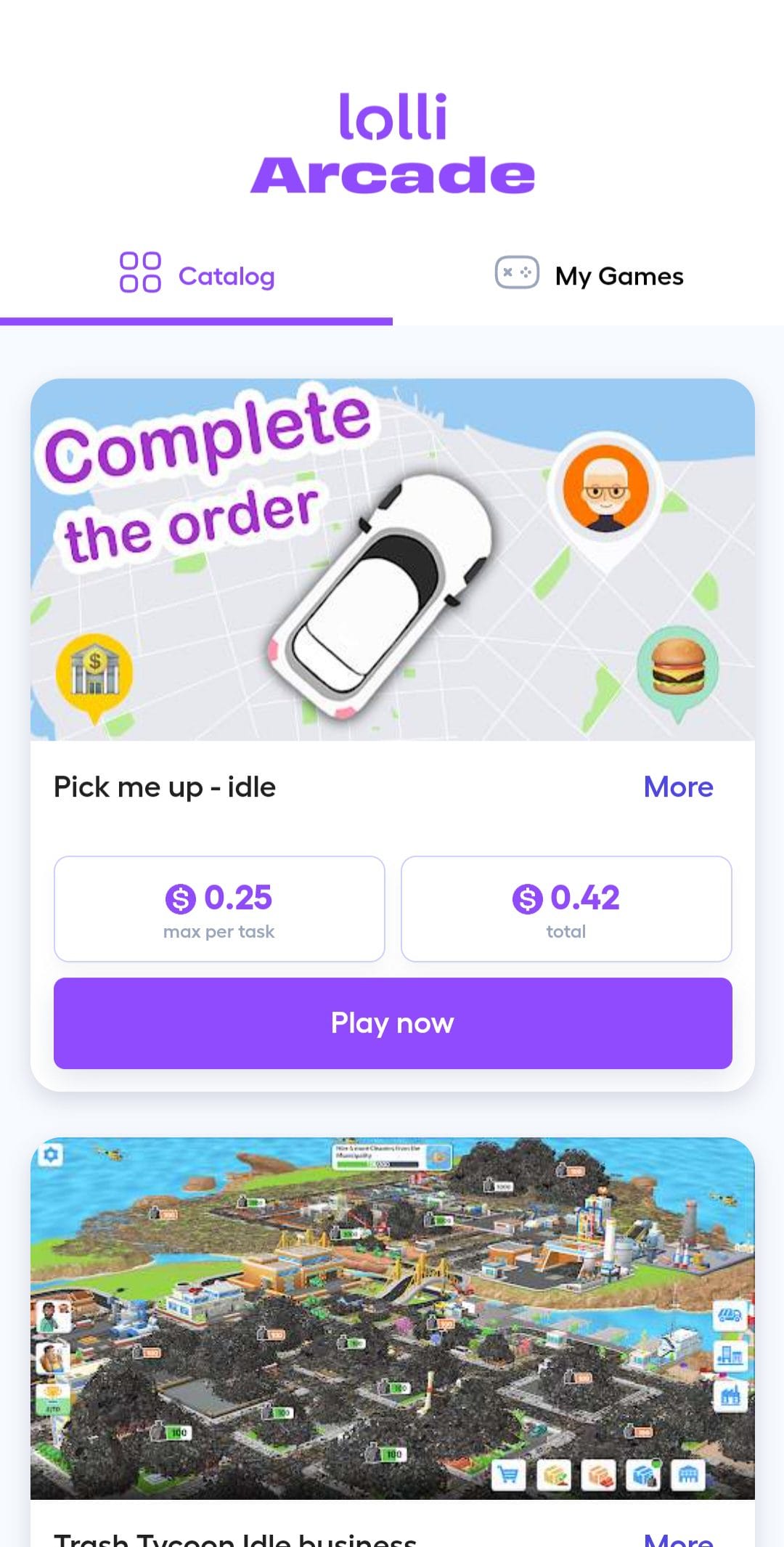
Task: Switch to the My Games tab
Action: click(x=589, y=276)
